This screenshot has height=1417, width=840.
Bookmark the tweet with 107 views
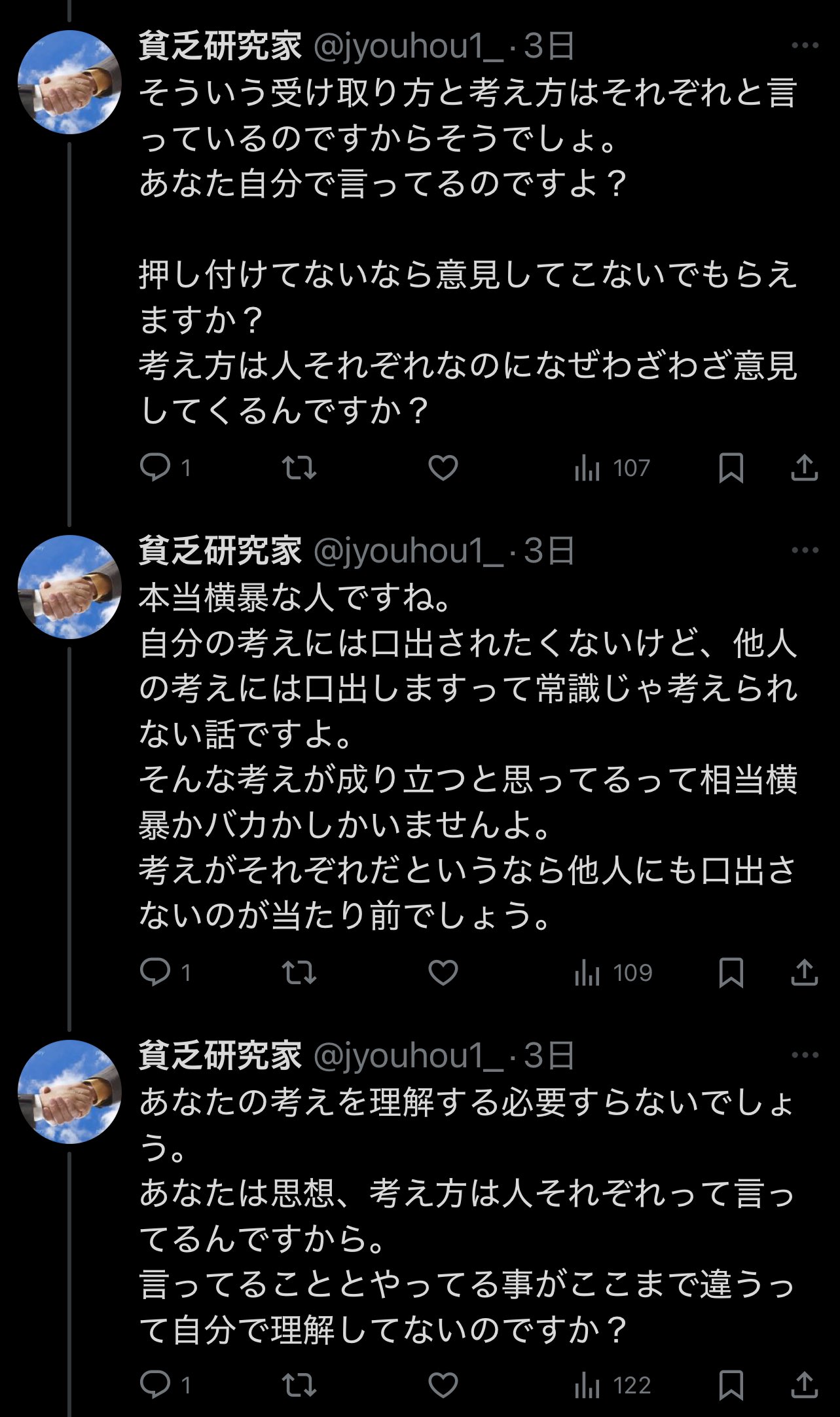731,468
